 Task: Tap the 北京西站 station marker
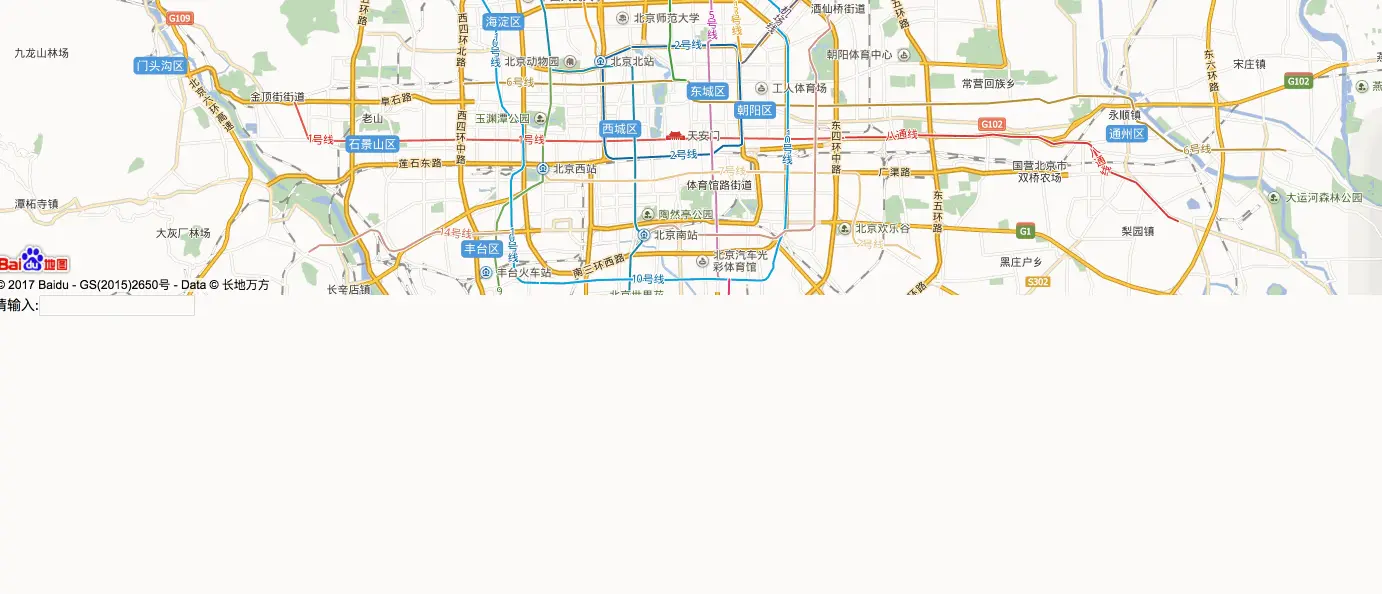[x=543, y=169]
